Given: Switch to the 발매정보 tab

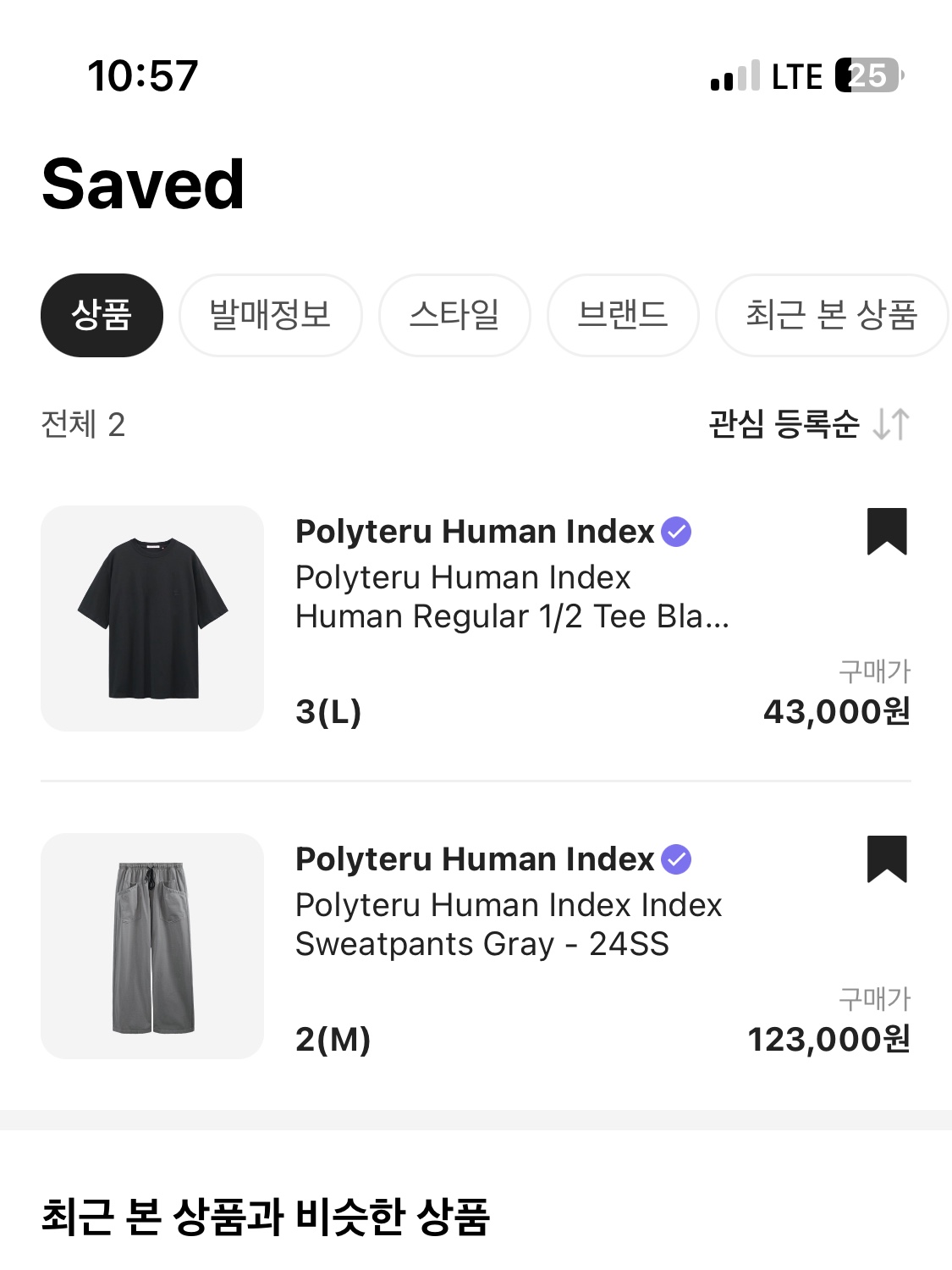Looking at the screenshot, I should tap(270, 314).
